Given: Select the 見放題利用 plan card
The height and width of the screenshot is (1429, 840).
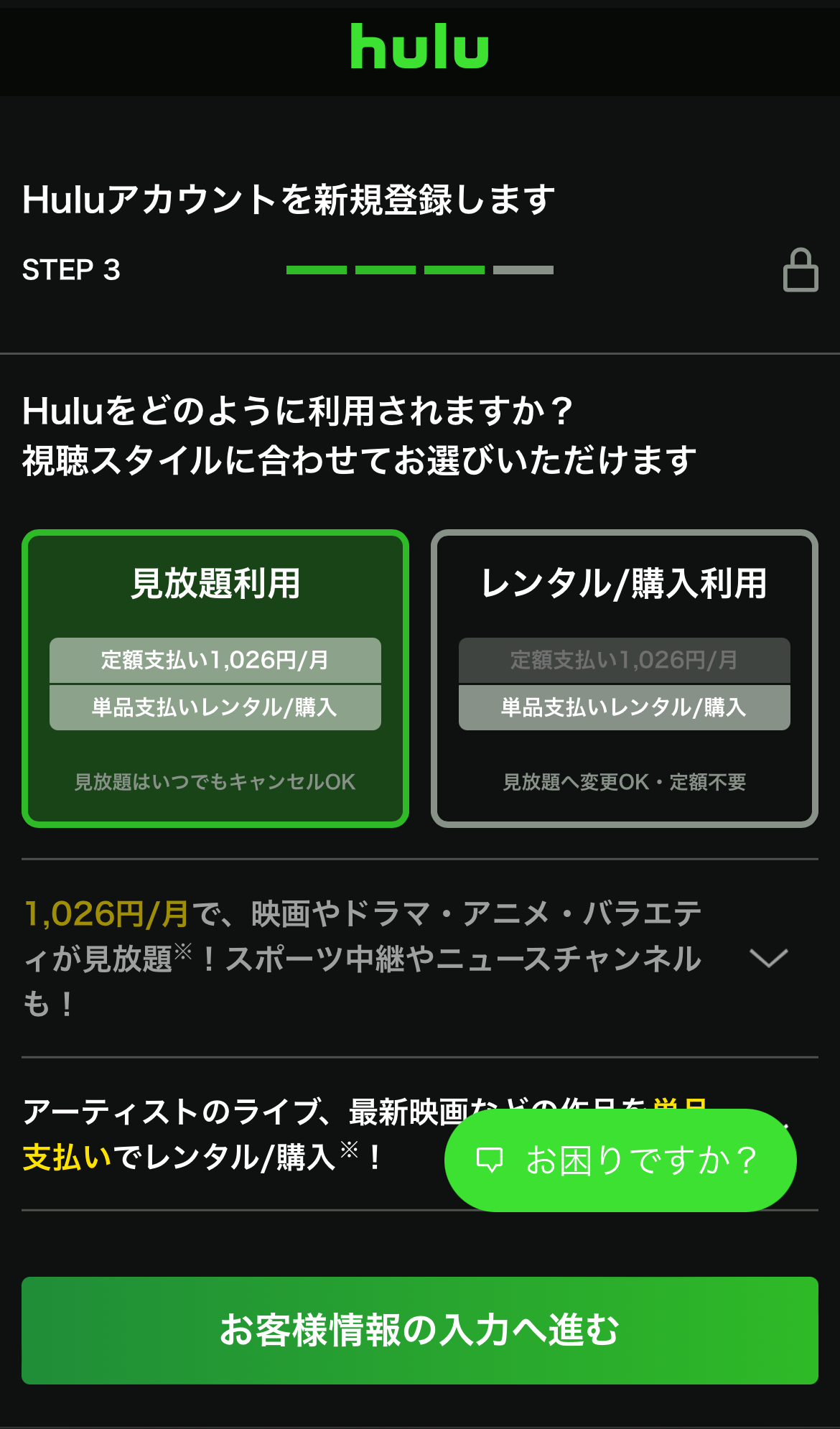Looking at the screenshot, I should click(x=215, y=679).
